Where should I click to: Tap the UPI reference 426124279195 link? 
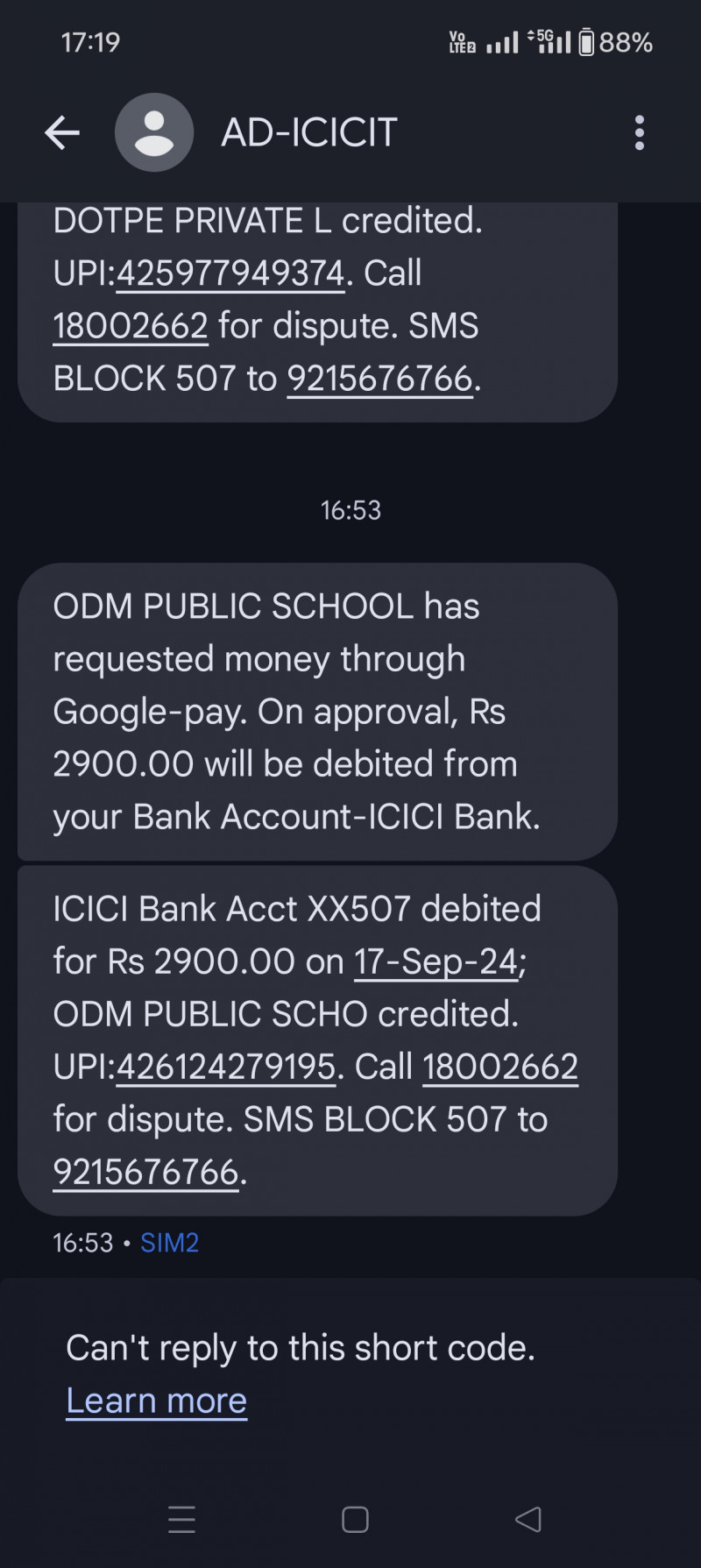226,1067
